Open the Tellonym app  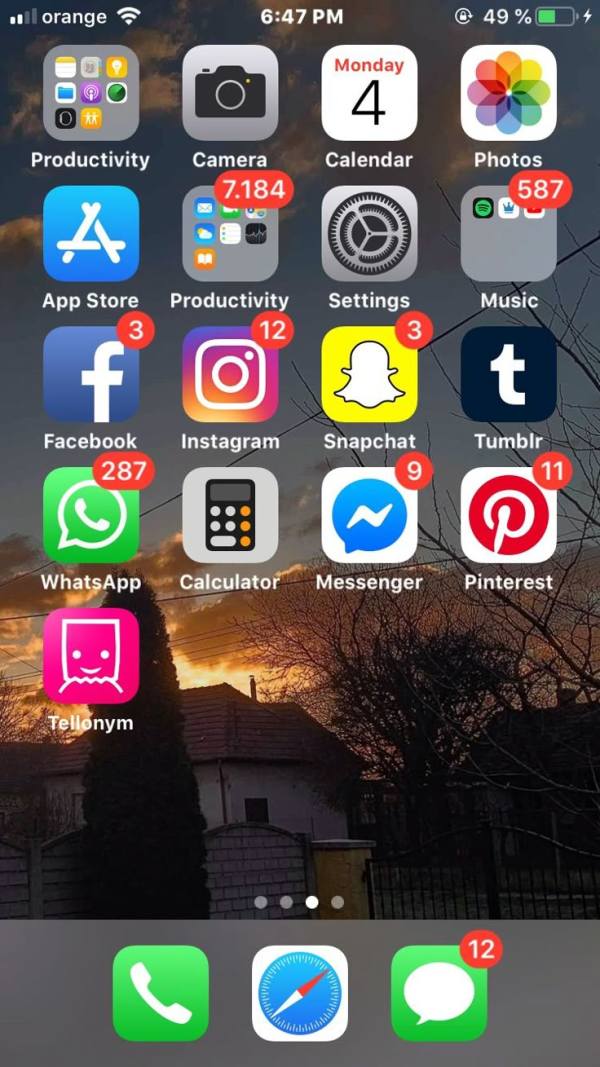91,656
